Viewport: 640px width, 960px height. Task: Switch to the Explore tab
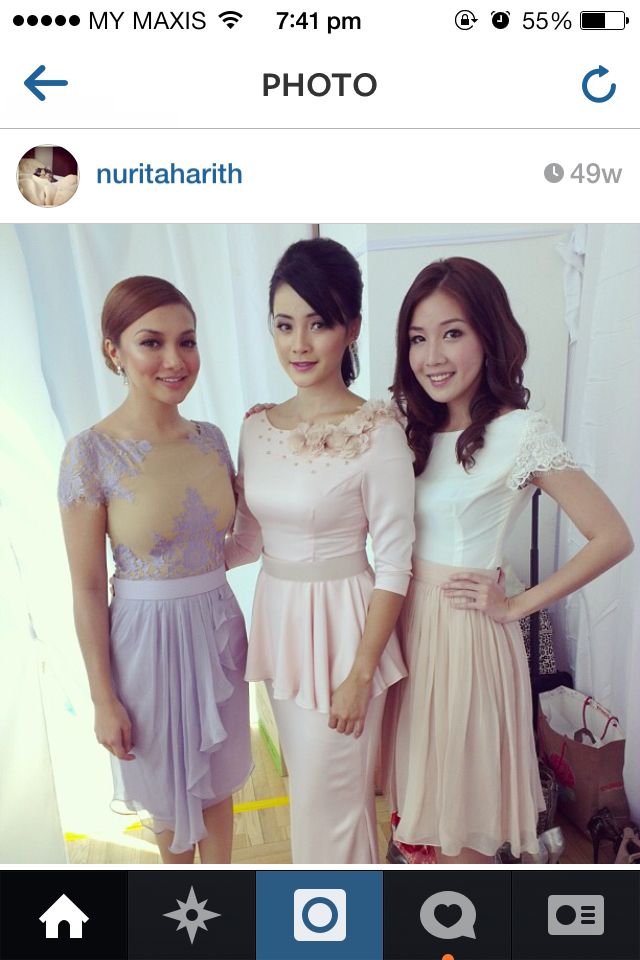point(191,915)
